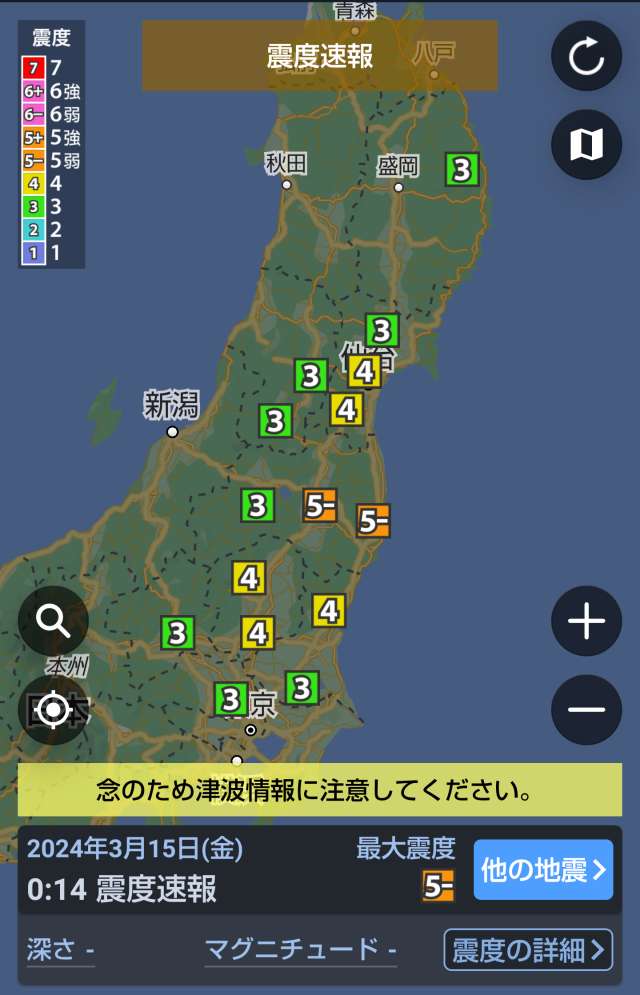This screenshot has height=995, width=640.
Task: Tap the 震度速報 banner at top
Action: pos(320,56)
